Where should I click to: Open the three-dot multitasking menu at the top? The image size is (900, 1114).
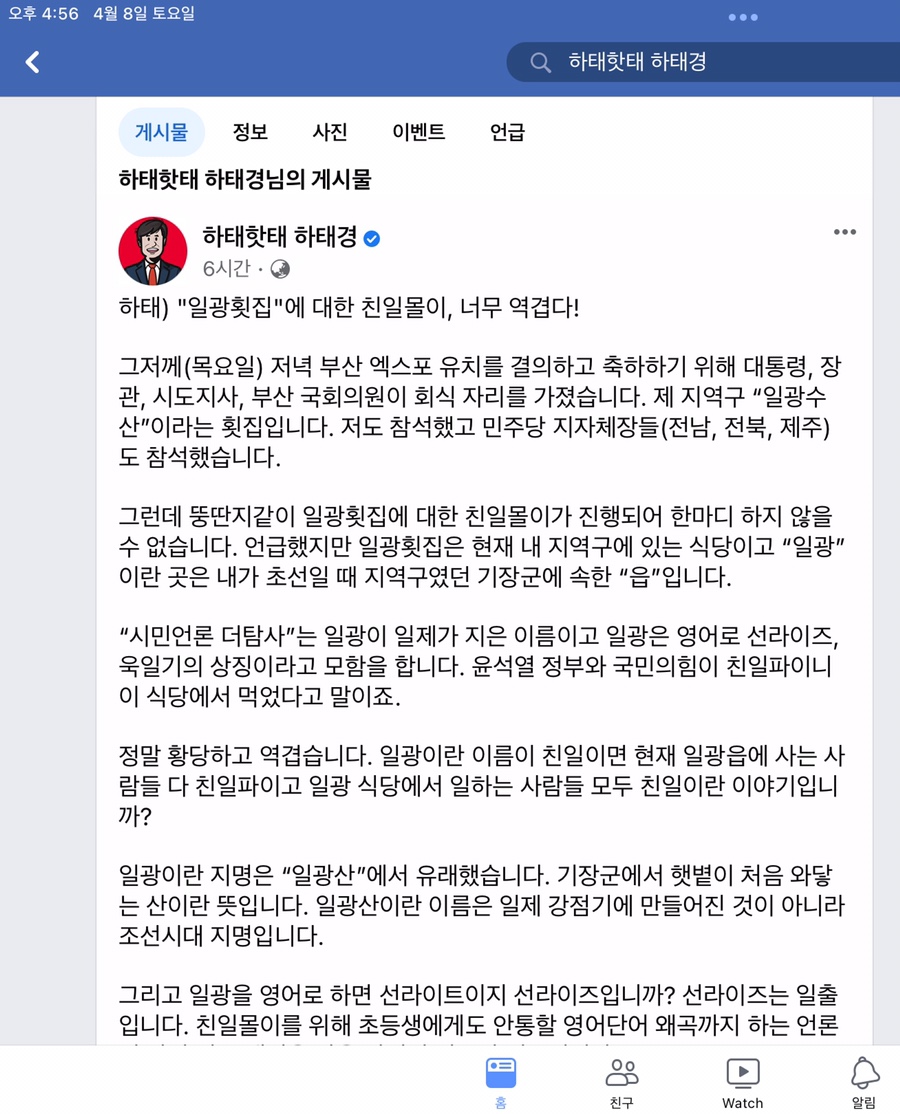(x=743, y=17)
